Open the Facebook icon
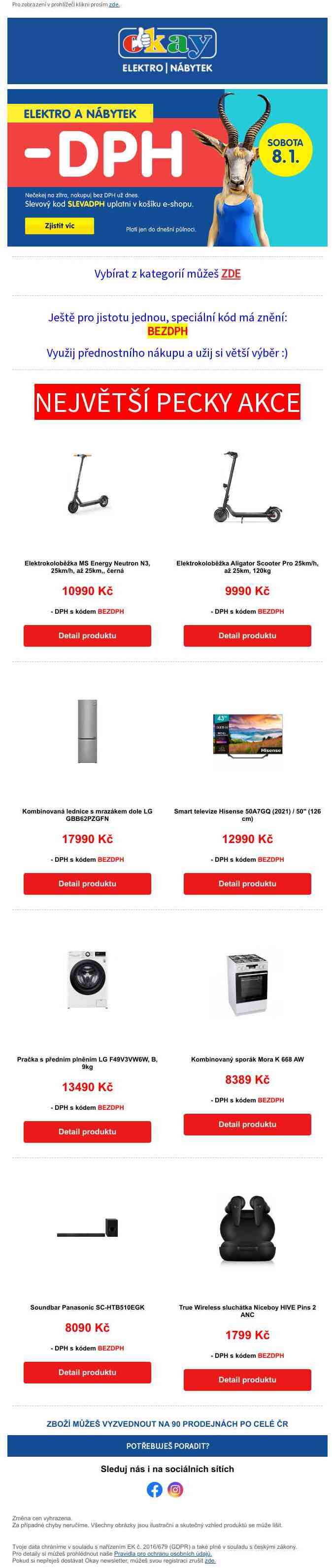 click(x=155, y=1489)
